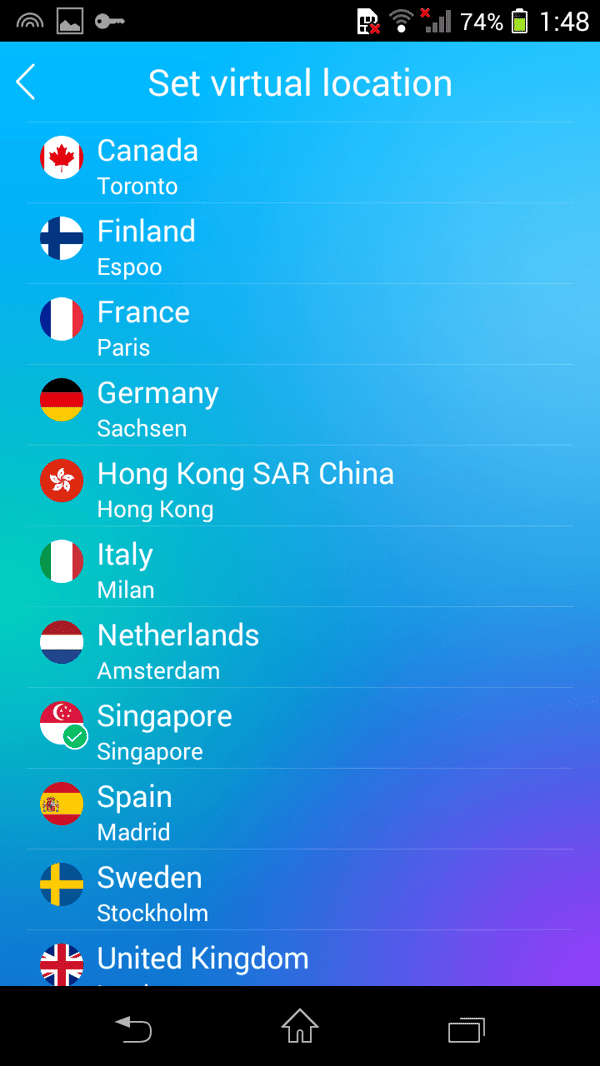Choose Italy Milan location

point(300,567)
